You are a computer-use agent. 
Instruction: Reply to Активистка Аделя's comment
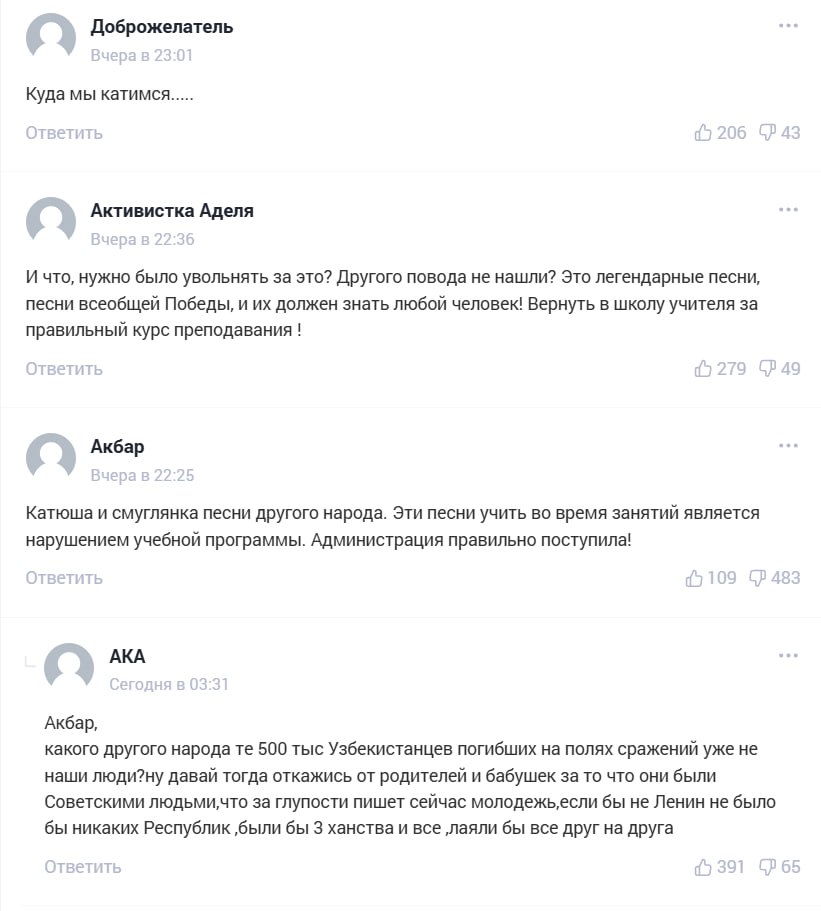(x=64, y=369)
